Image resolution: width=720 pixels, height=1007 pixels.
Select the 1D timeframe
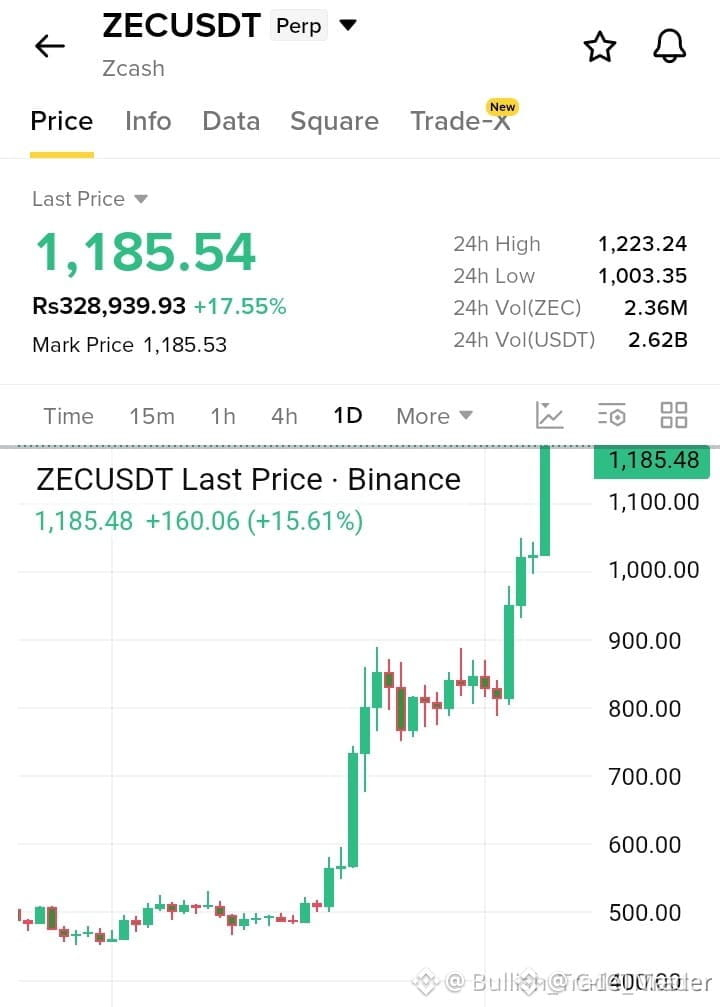tap(347, 416)
